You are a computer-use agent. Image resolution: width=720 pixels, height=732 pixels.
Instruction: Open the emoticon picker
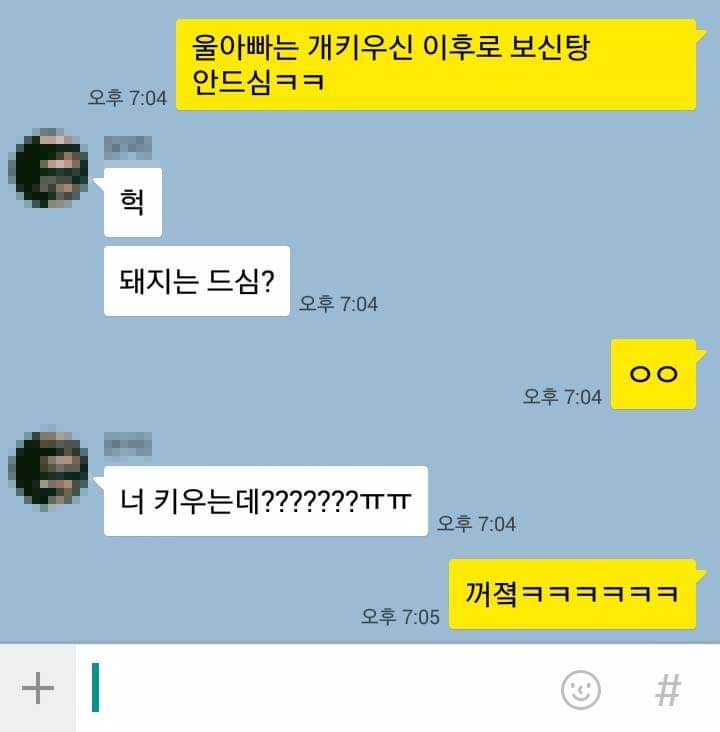(x=581, y=689)
